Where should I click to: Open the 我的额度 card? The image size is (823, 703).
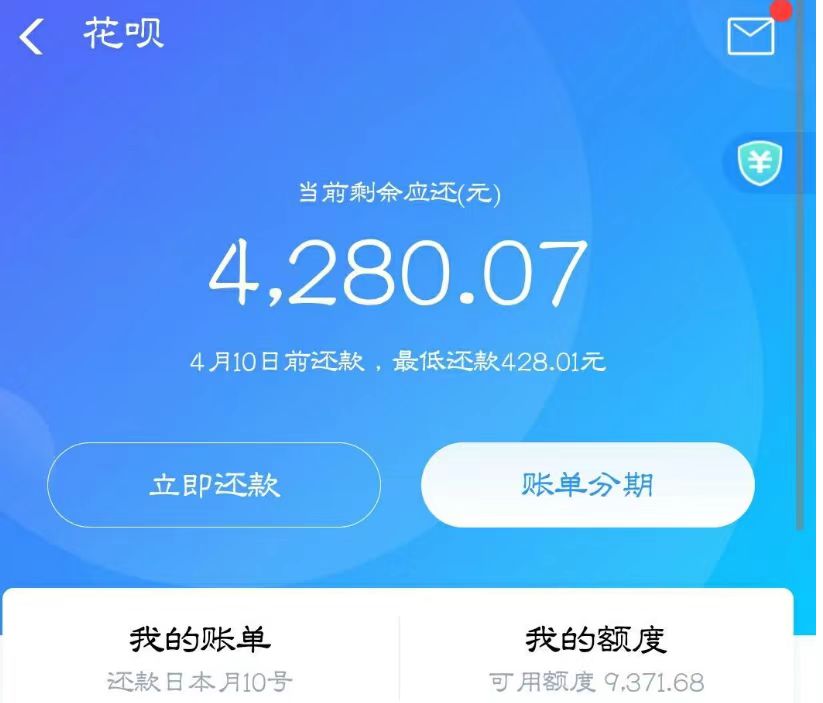(x=596, y=655)
